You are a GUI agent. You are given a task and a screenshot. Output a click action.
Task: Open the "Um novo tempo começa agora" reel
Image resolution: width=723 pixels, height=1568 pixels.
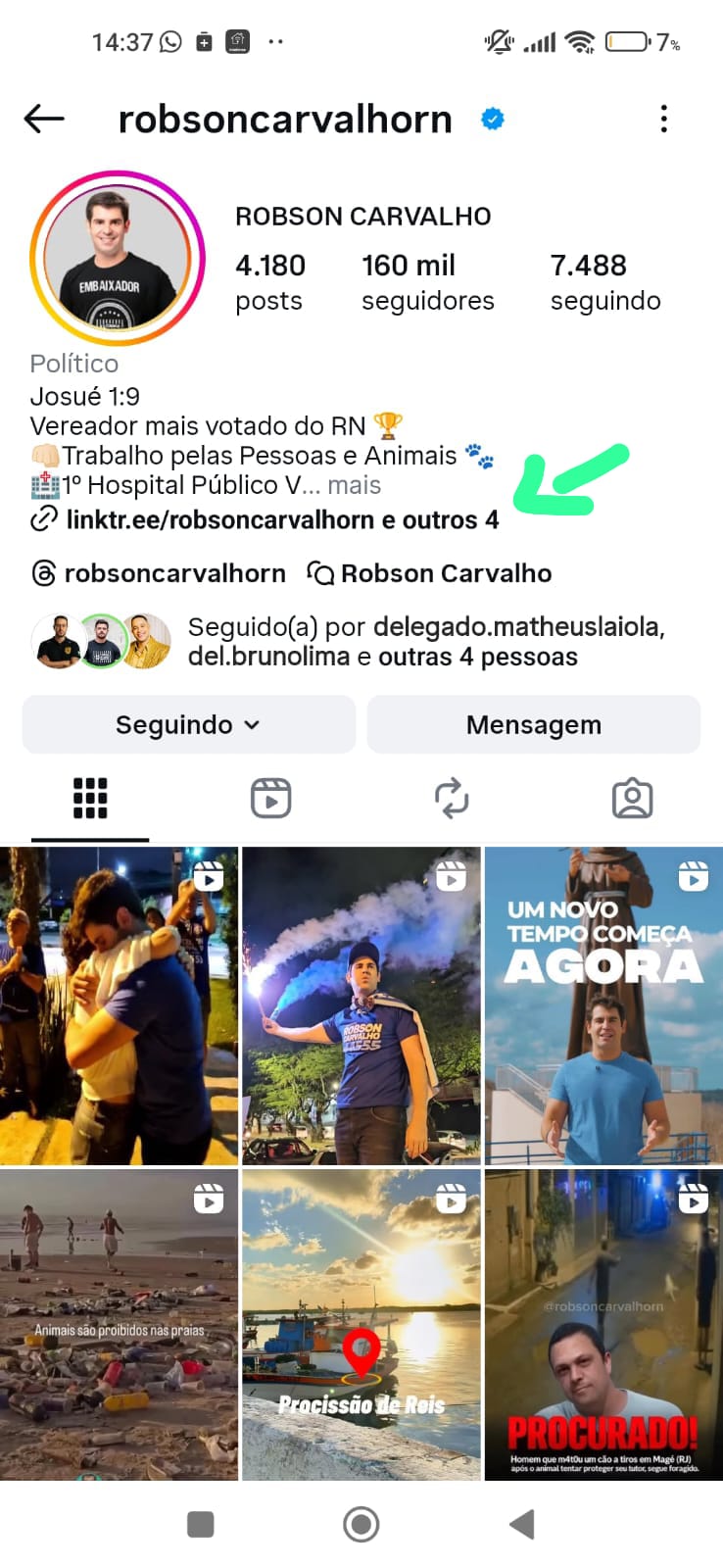click(x=603, y=1005)
